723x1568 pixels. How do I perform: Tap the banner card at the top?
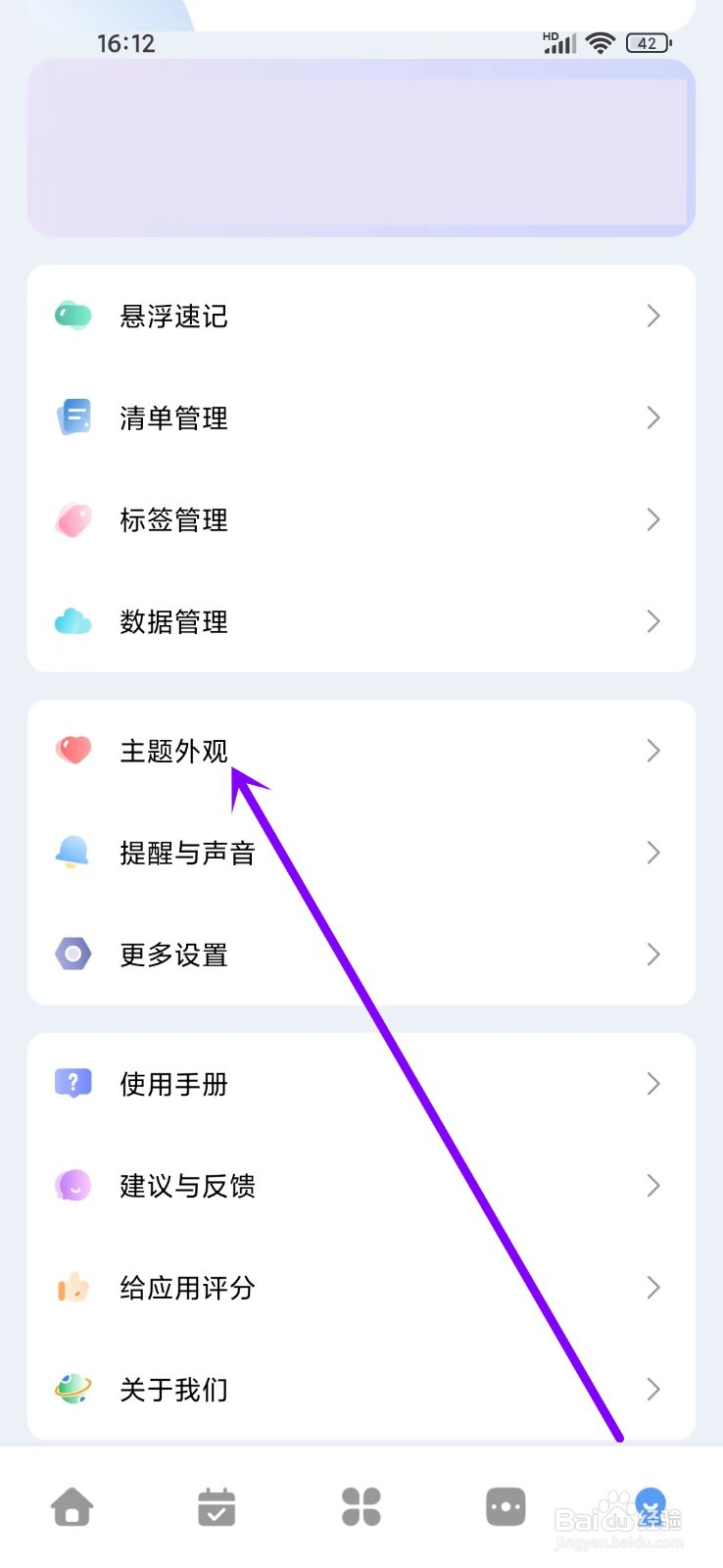click(361, 149)
